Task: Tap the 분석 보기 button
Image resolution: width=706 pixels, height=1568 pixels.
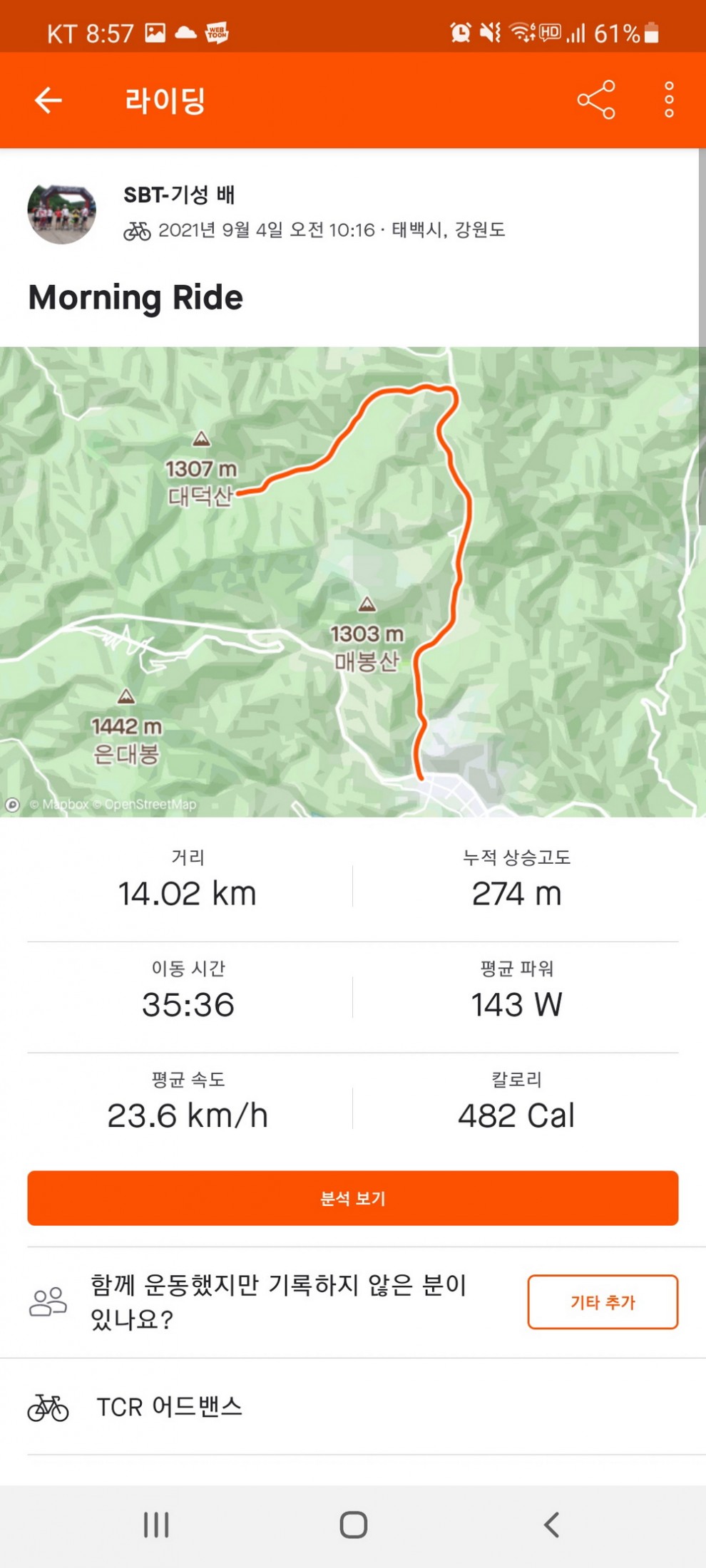Action: click(x=352, y=1198)
